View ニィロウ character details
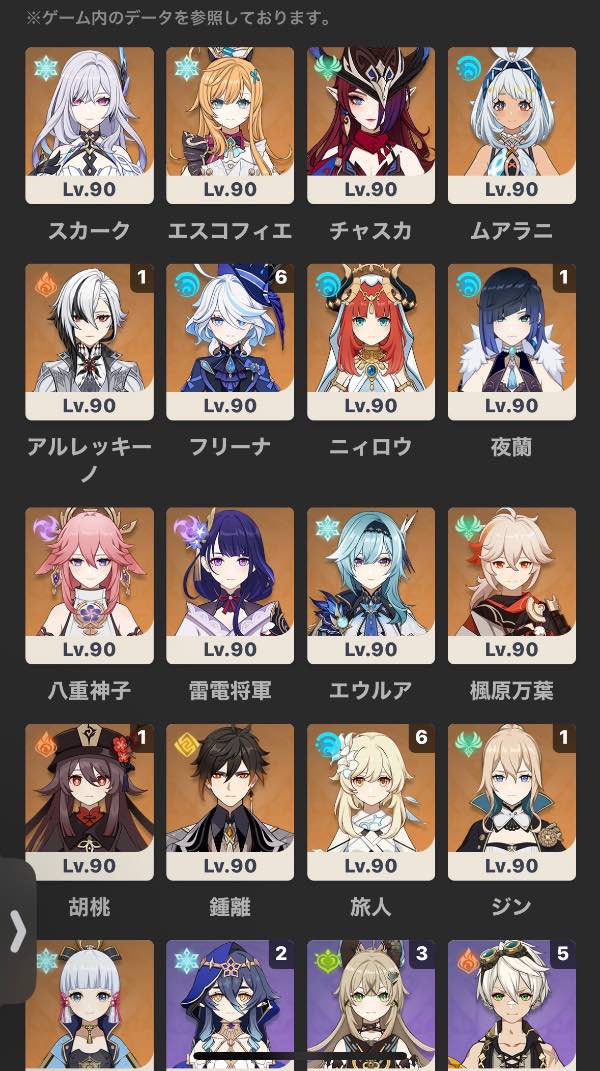The image size is (600, 1071). pyautogui.click(x=371, y=341)
